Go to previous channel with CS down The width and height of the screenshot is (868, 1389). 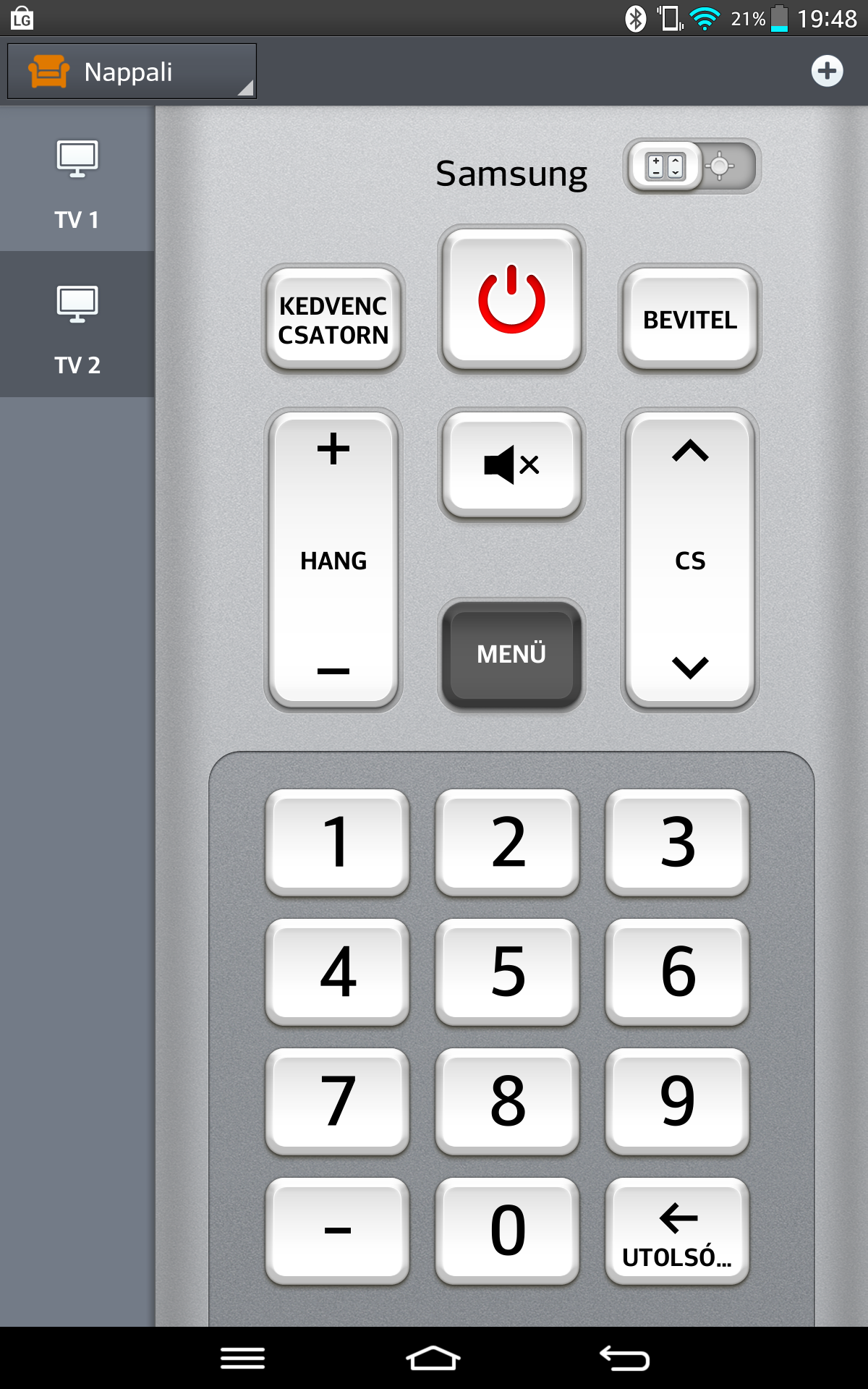(x=690, y=667)
